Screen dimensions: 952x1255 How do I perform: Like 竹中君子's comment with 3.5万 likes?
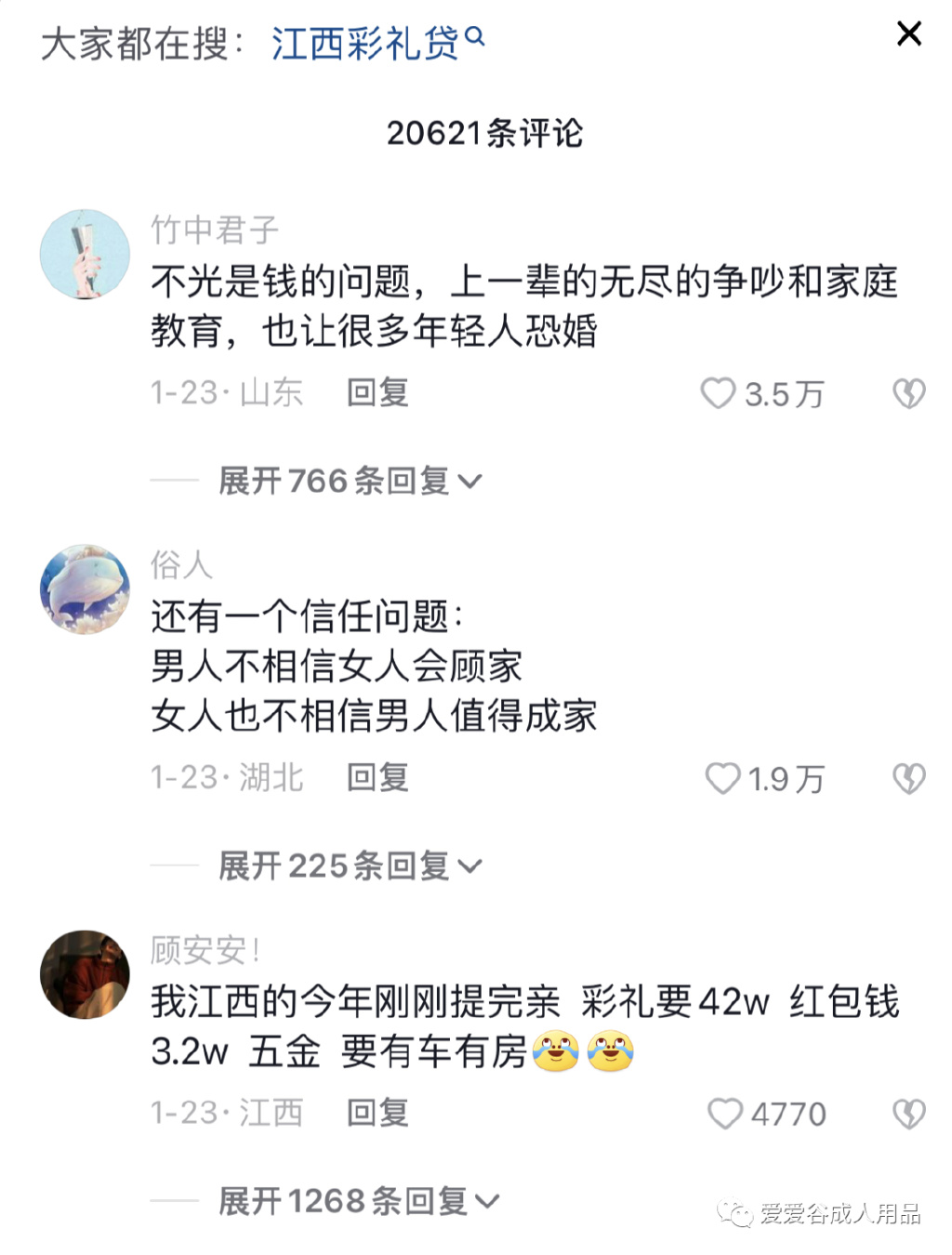(719, 394)
